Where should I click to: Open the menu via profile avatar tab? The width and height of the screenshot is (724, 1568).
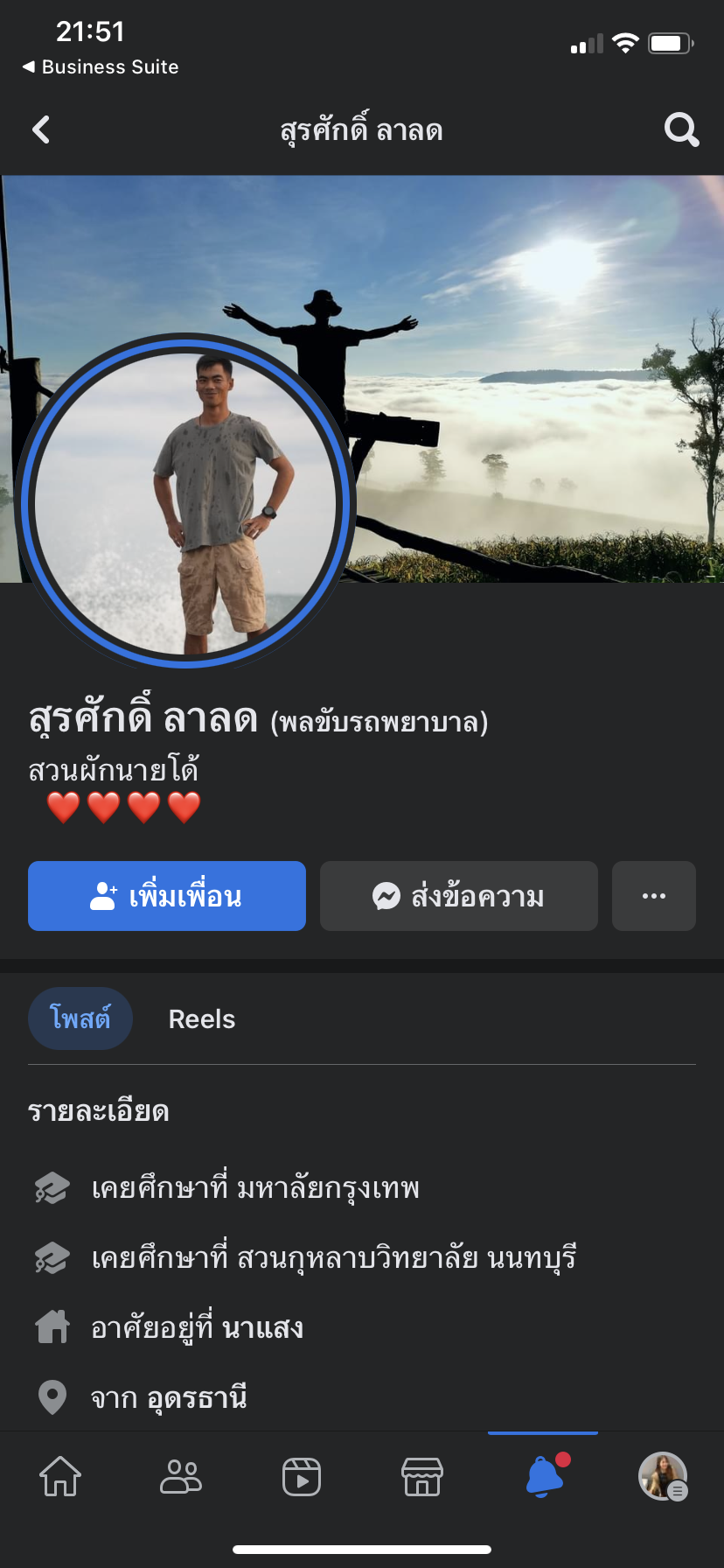pyautogui.click(x=663, y=1477)
